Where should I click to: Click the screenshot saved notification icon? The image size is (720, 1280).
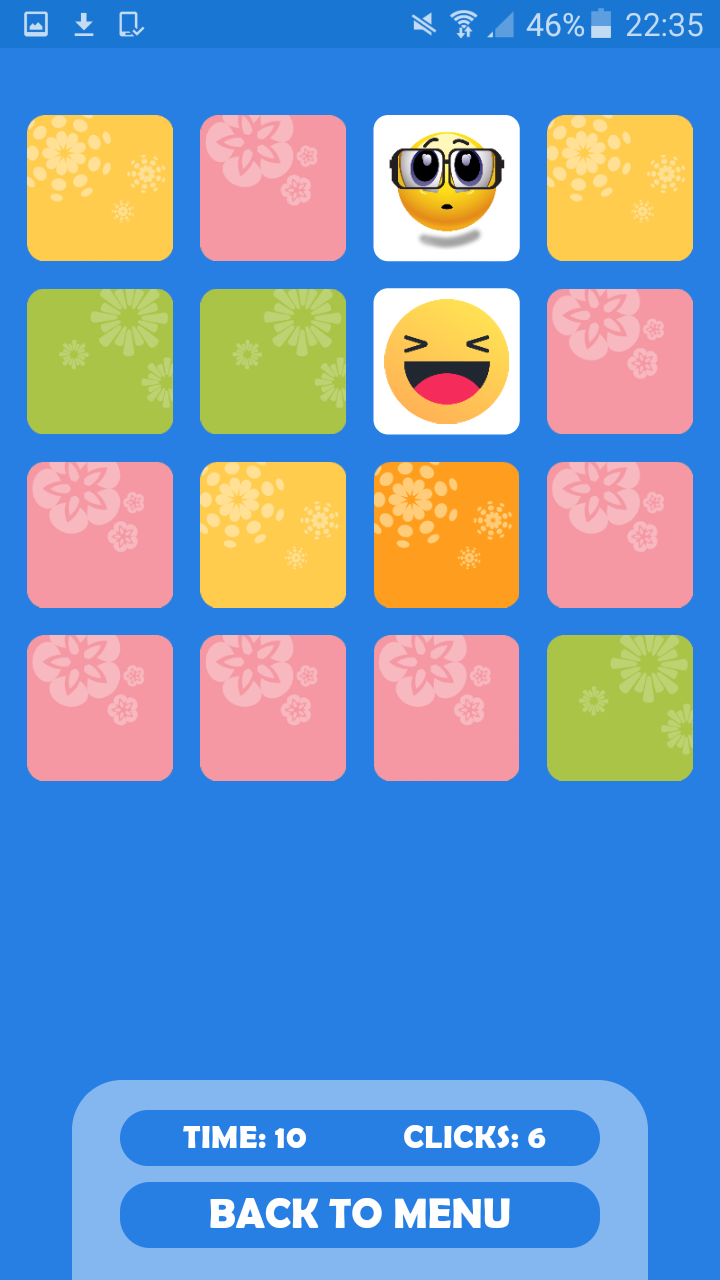(x=132, y=25)
